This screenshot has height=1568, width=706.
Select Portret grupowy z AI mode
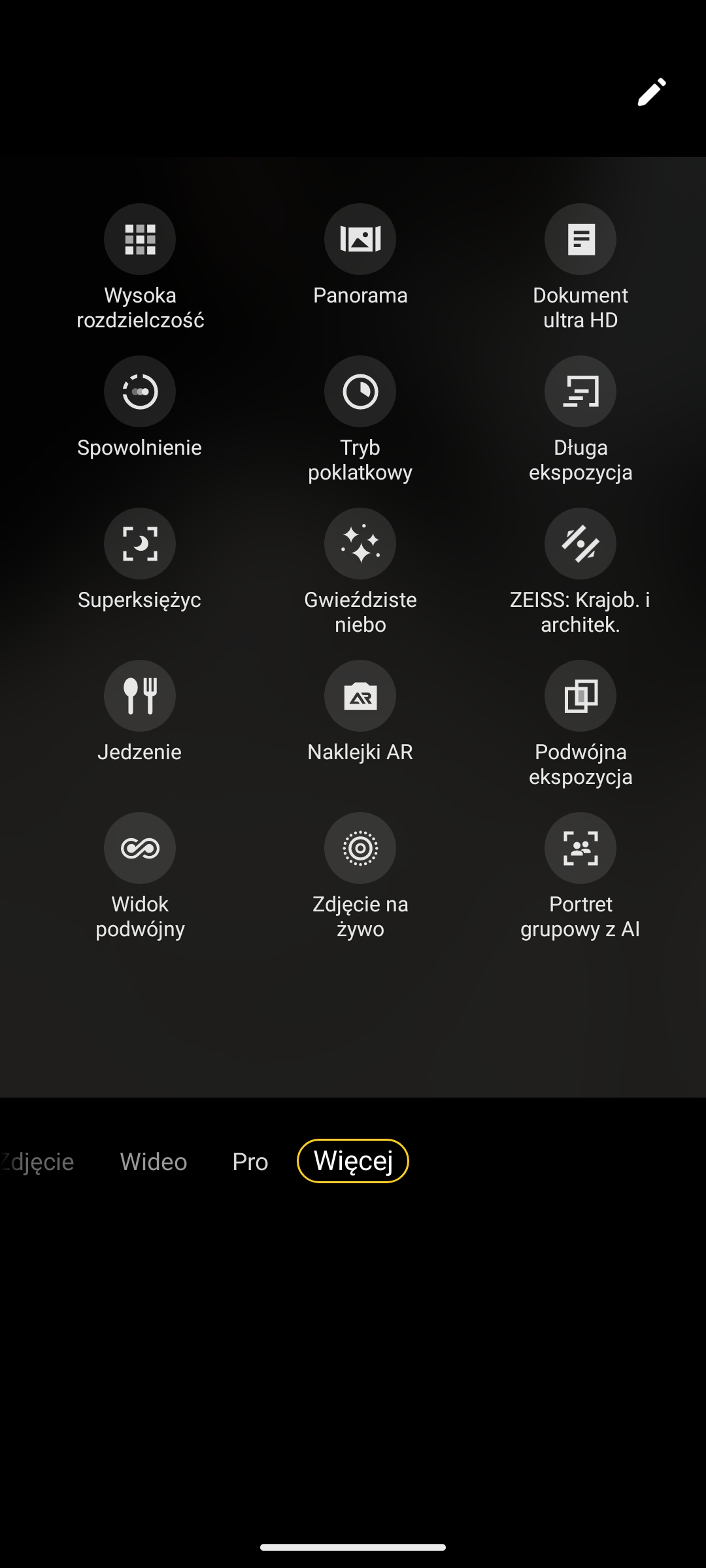coord(580,847)
